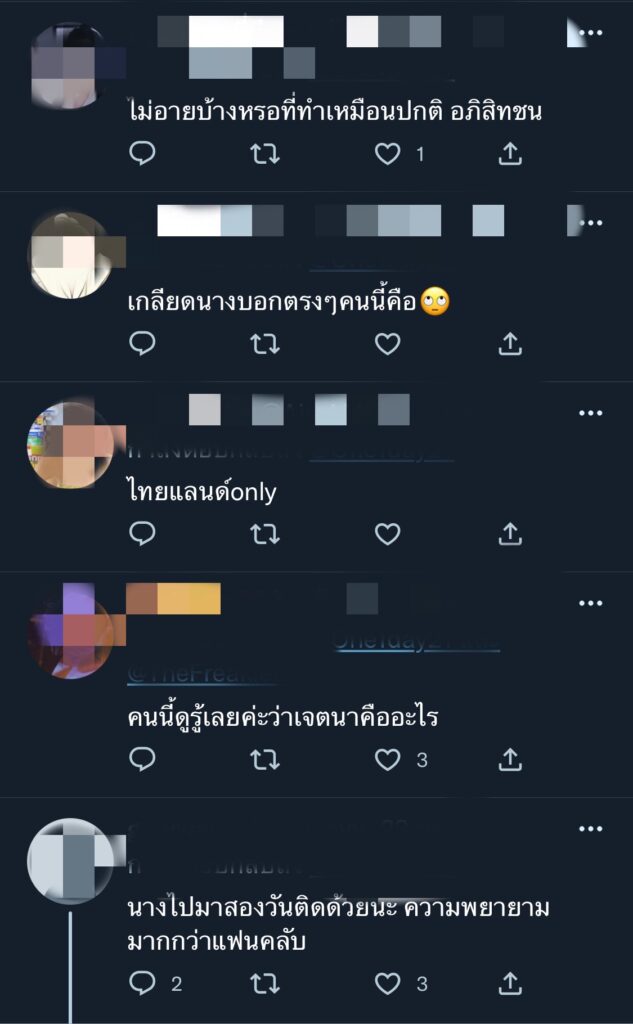633x1024 pixels.
Task: Share the คนนี้ดูรู้เลยค่ะ reply
Action: tap(510, 760)
